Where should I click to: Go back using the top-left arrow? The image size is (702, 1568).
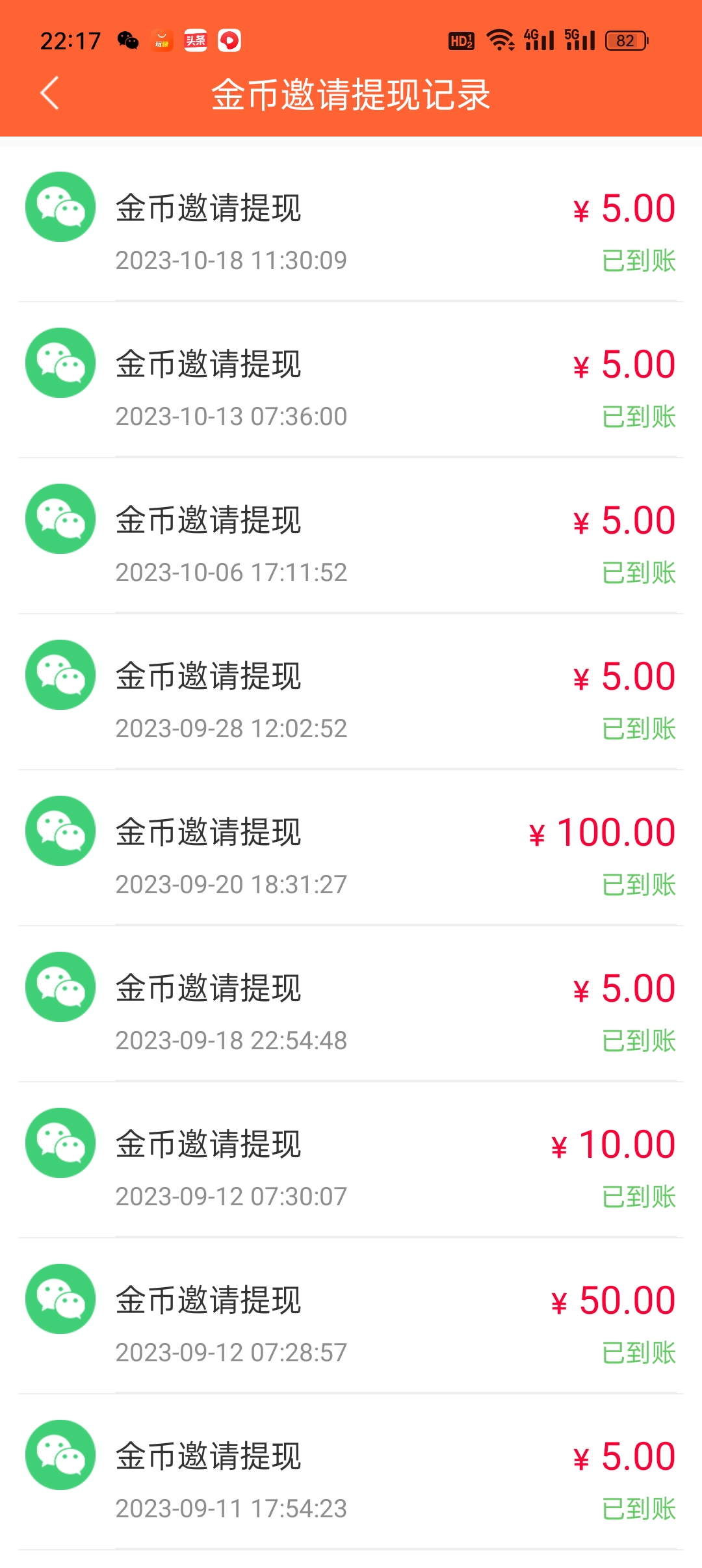[50, 93]
